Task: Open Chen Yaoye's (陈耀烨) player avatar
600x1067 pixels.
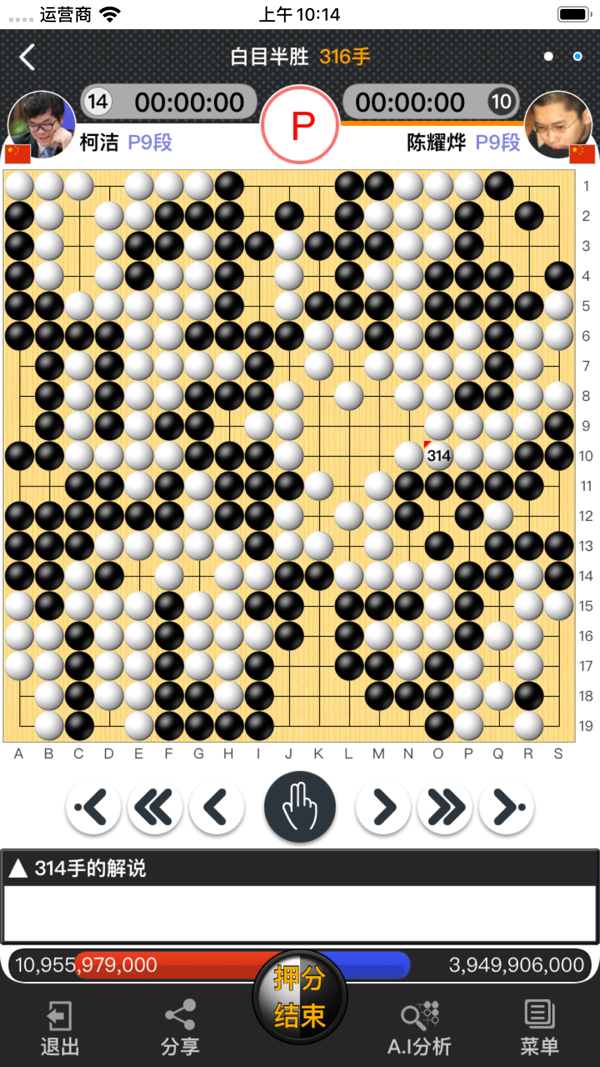Action: coord(558,125)
